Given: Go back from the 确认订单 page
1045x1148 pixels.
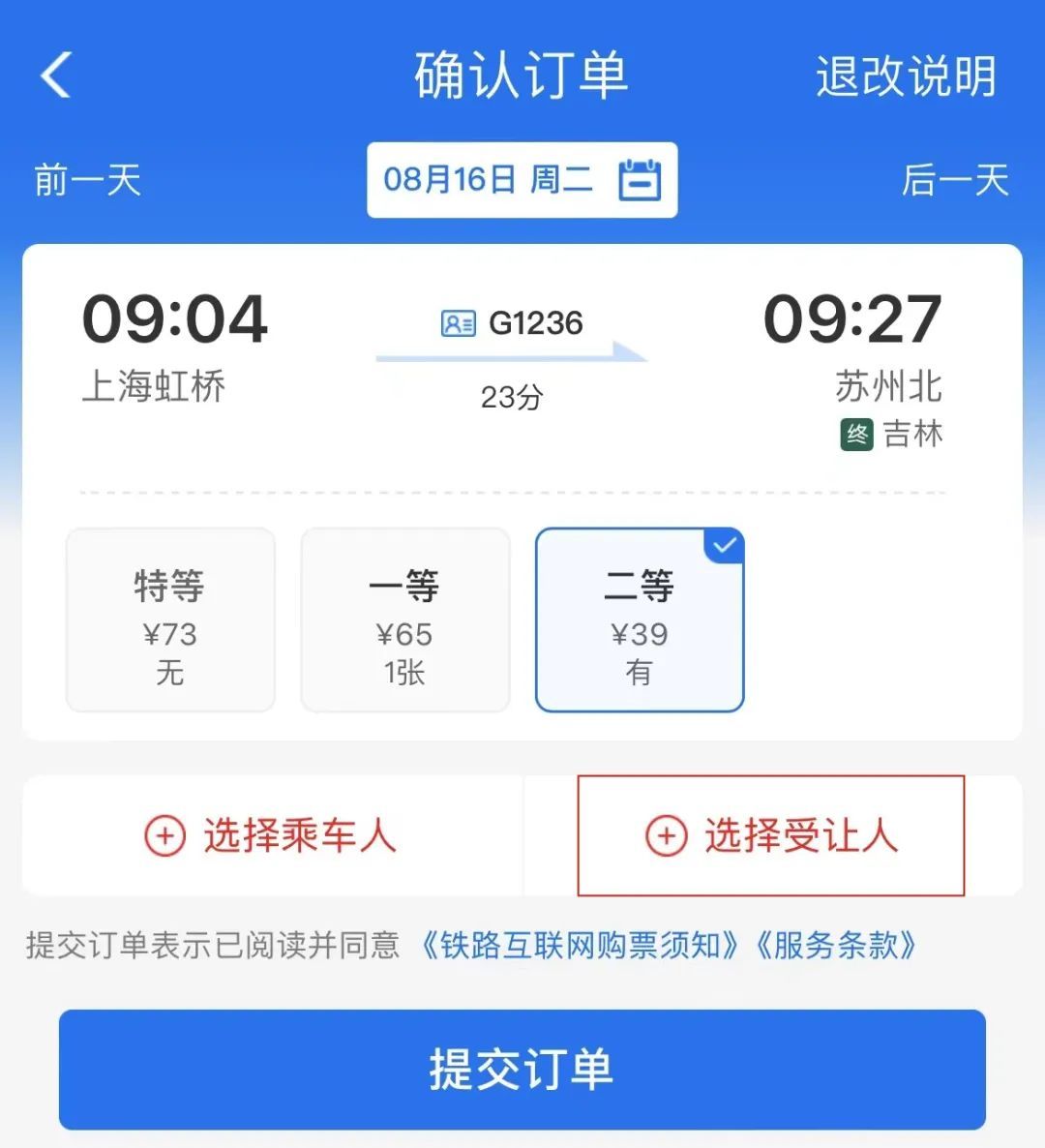Looking at the screenshot, I should point(56,76).
